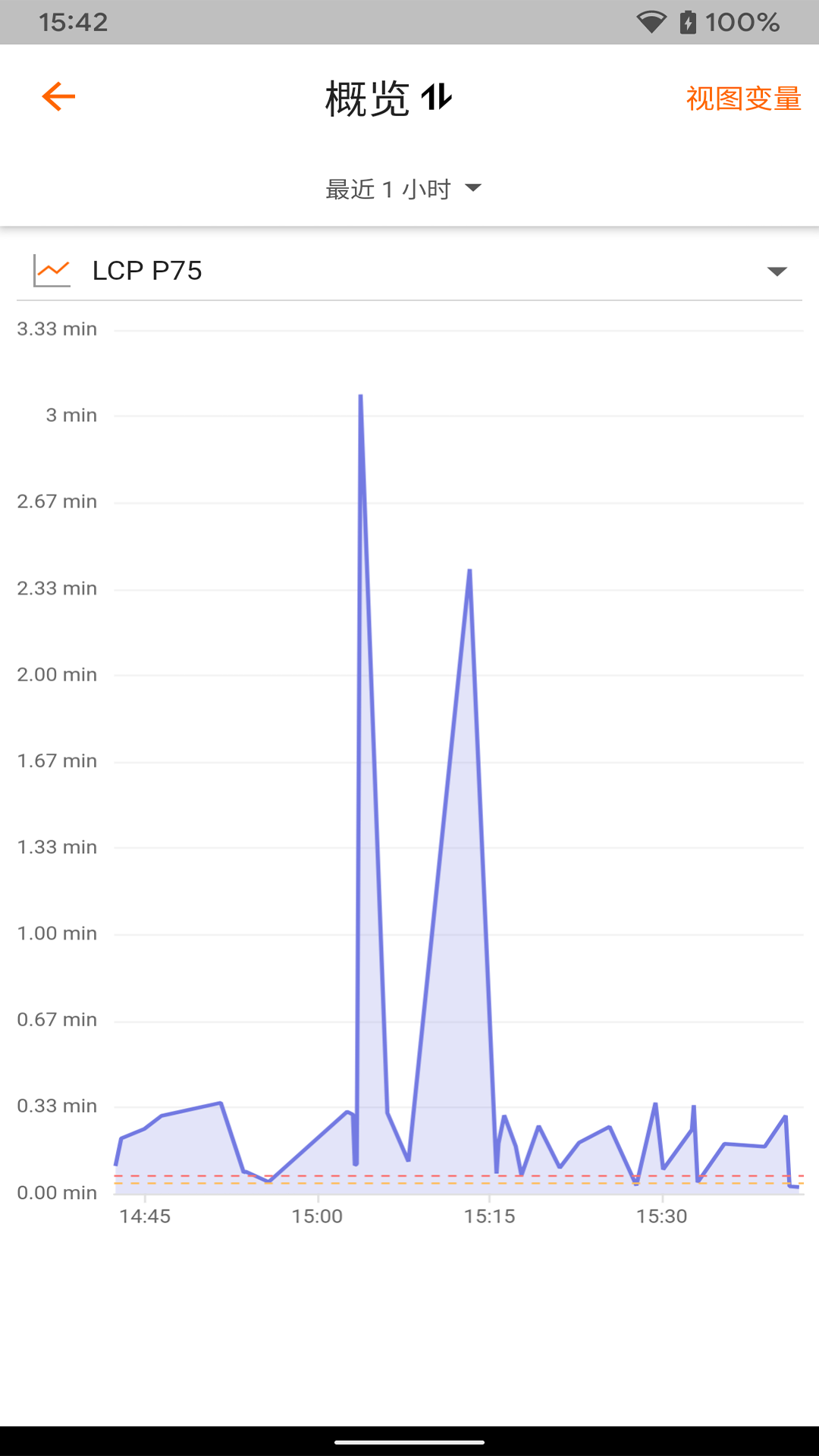This screenshot has width=819, height=1456.
Task: Open the 最近 1 小时 time range dropdown
Action: pos(403,189)
